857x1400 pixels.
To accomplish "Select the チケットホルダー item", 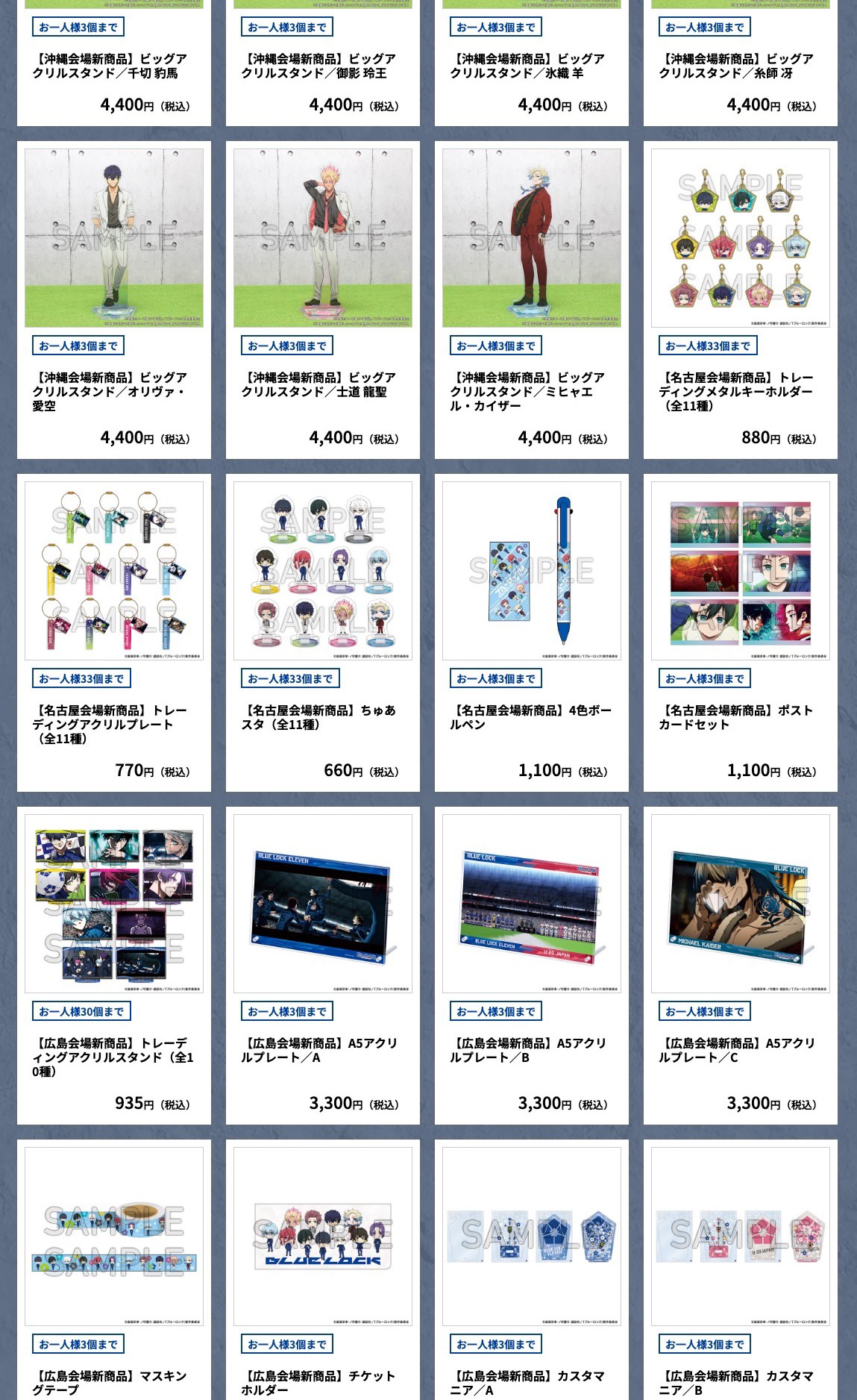I will (322, 1237).
